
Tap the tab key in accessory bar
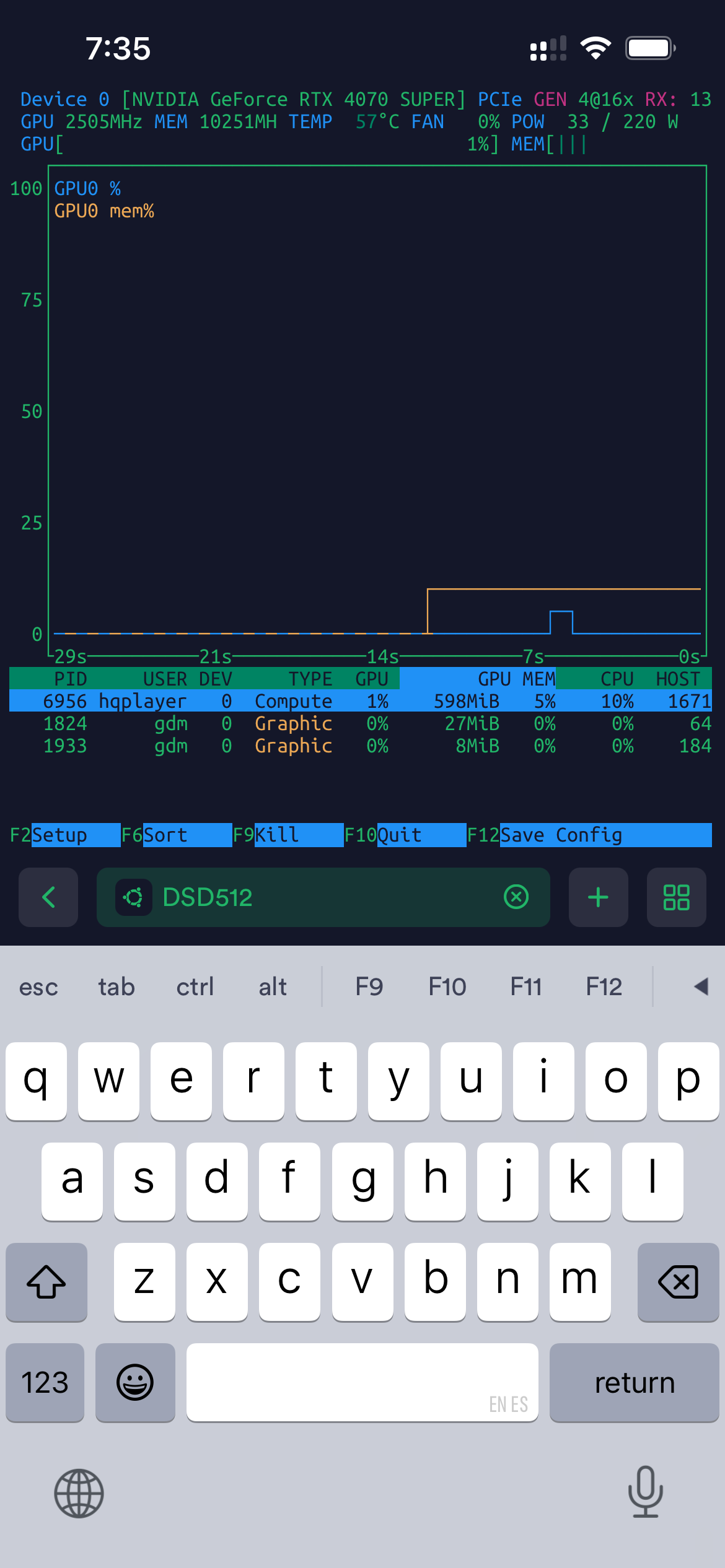click(x=116, y=987)
